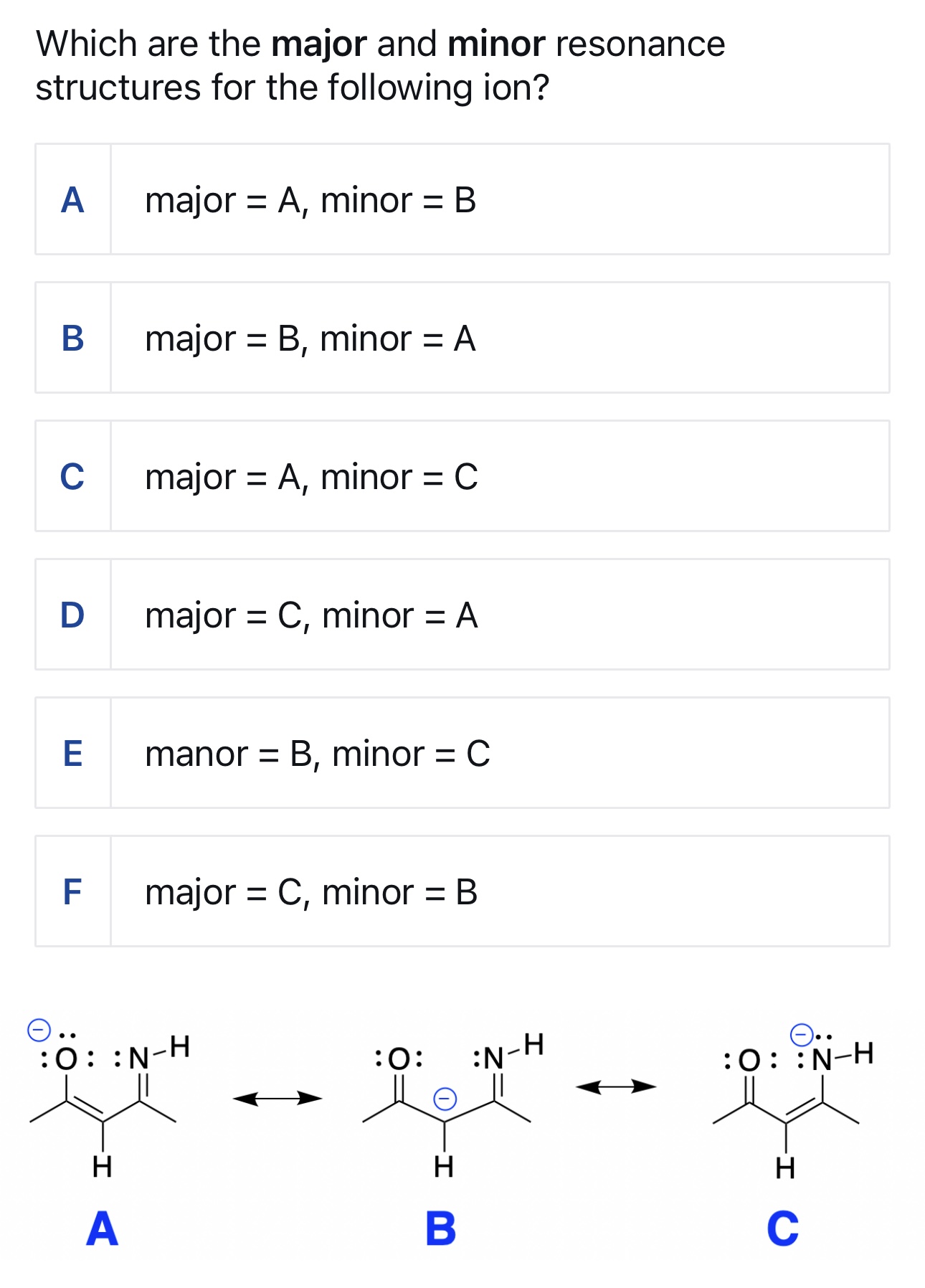
Task: Click the blue letter F option label
Action: click(x=73, y=892)
